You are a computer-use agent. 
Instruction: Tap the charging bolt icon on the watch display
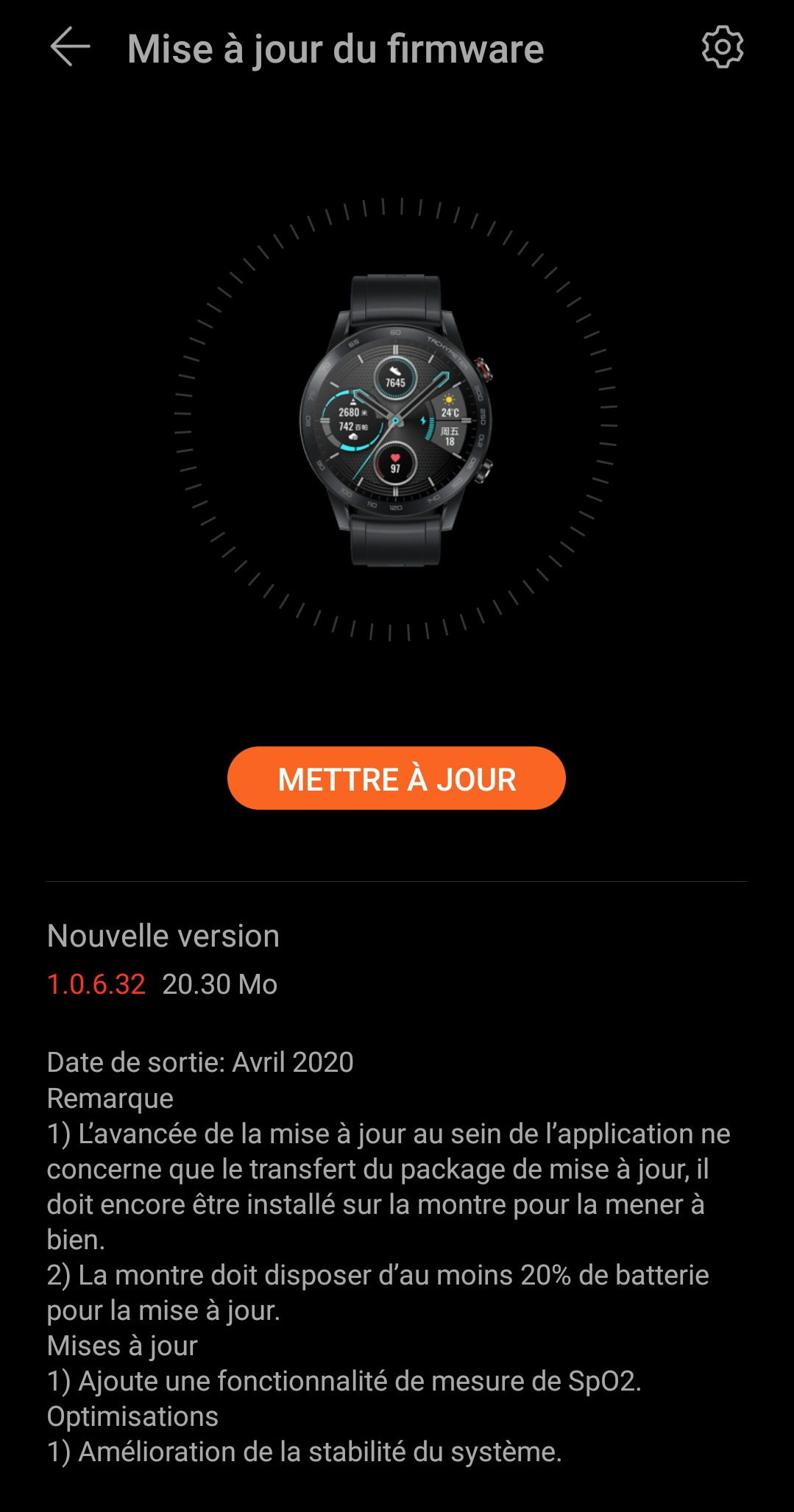[x=423, y=420]
